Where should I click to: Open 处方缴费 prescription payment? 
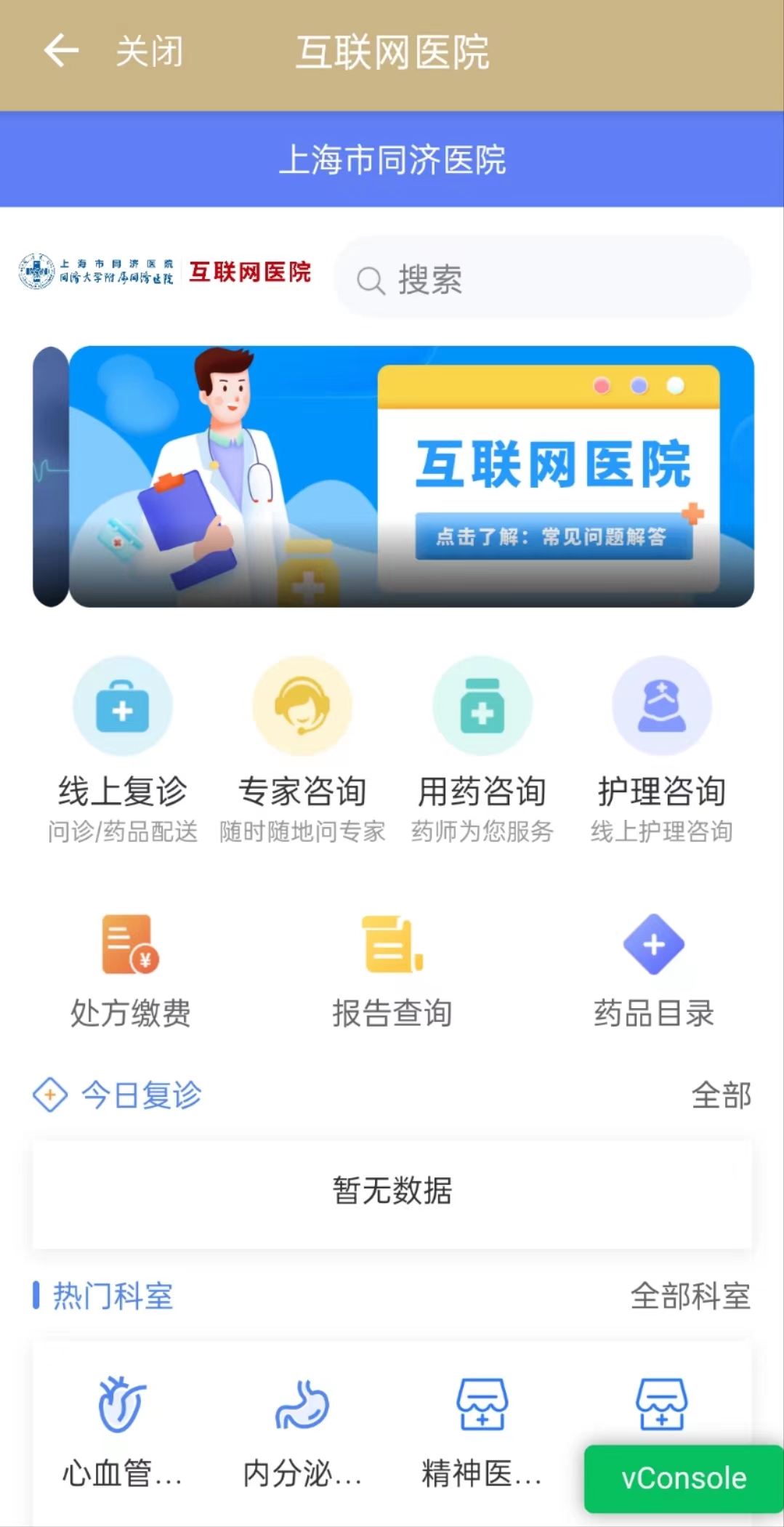(131, 970)
